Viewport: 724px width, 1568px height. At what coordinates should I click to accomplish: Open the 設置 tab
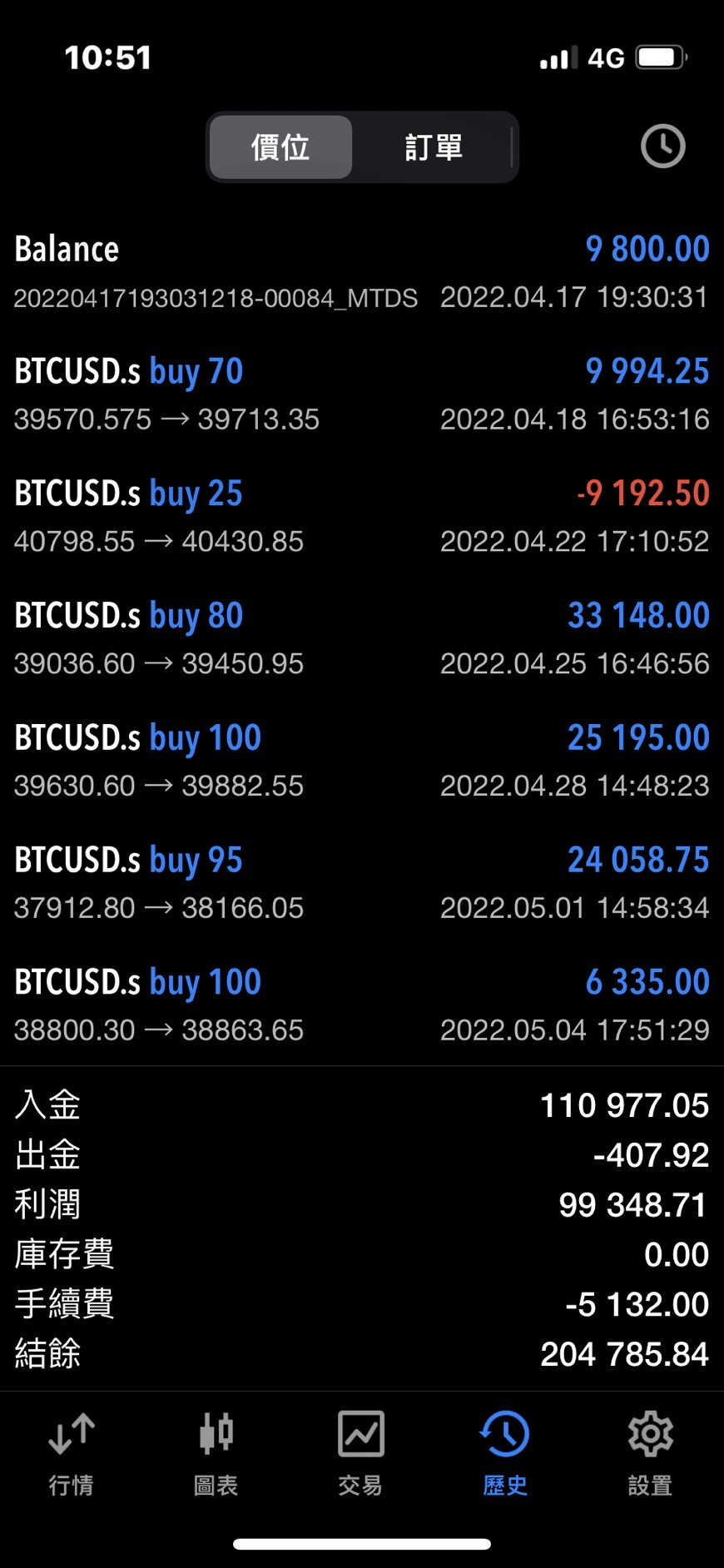(650, 1453)
